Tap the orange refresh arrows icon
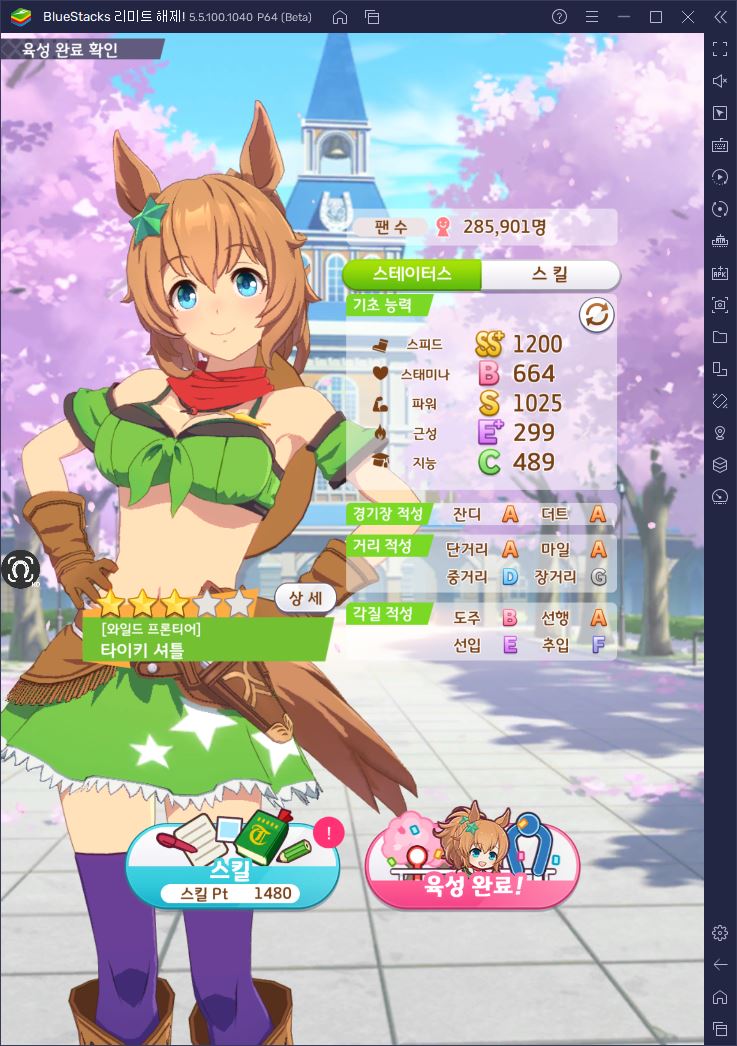This screenshot has width=737, height=1046. 596,316
